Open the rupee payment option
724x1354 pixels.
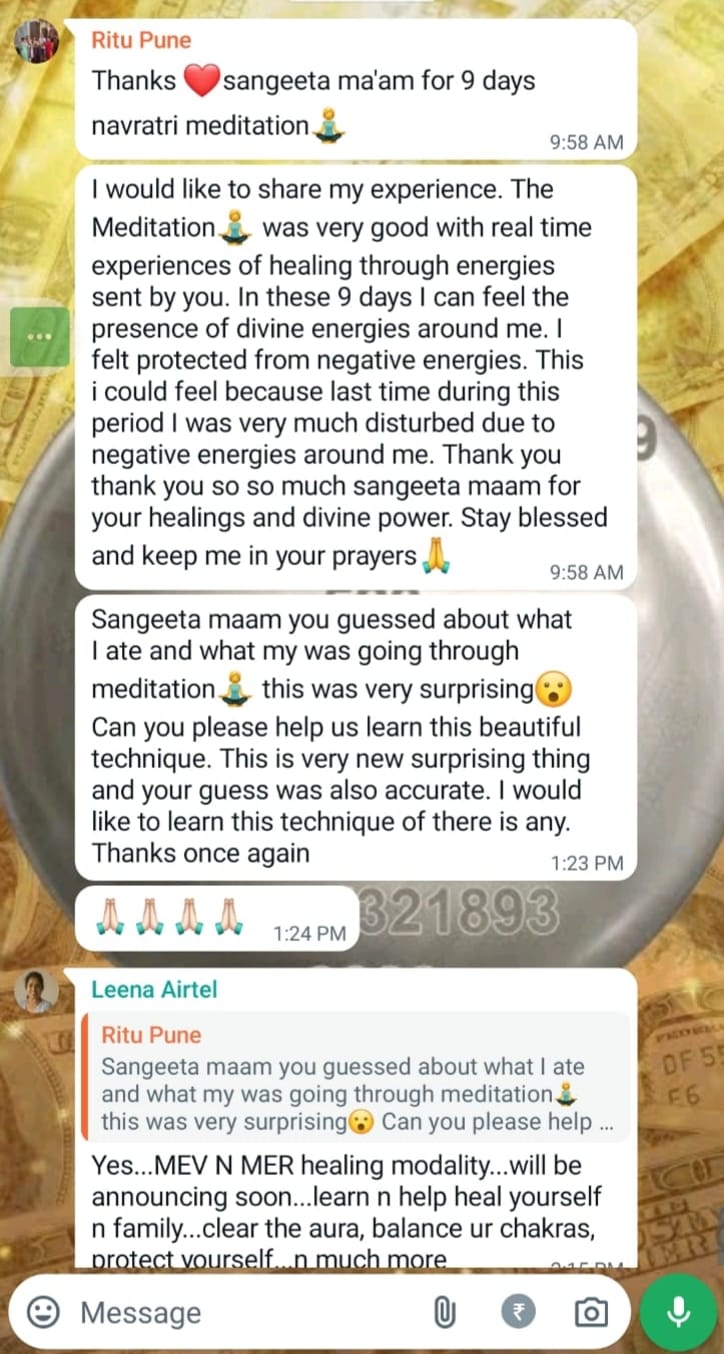(x=519, y=1312)
